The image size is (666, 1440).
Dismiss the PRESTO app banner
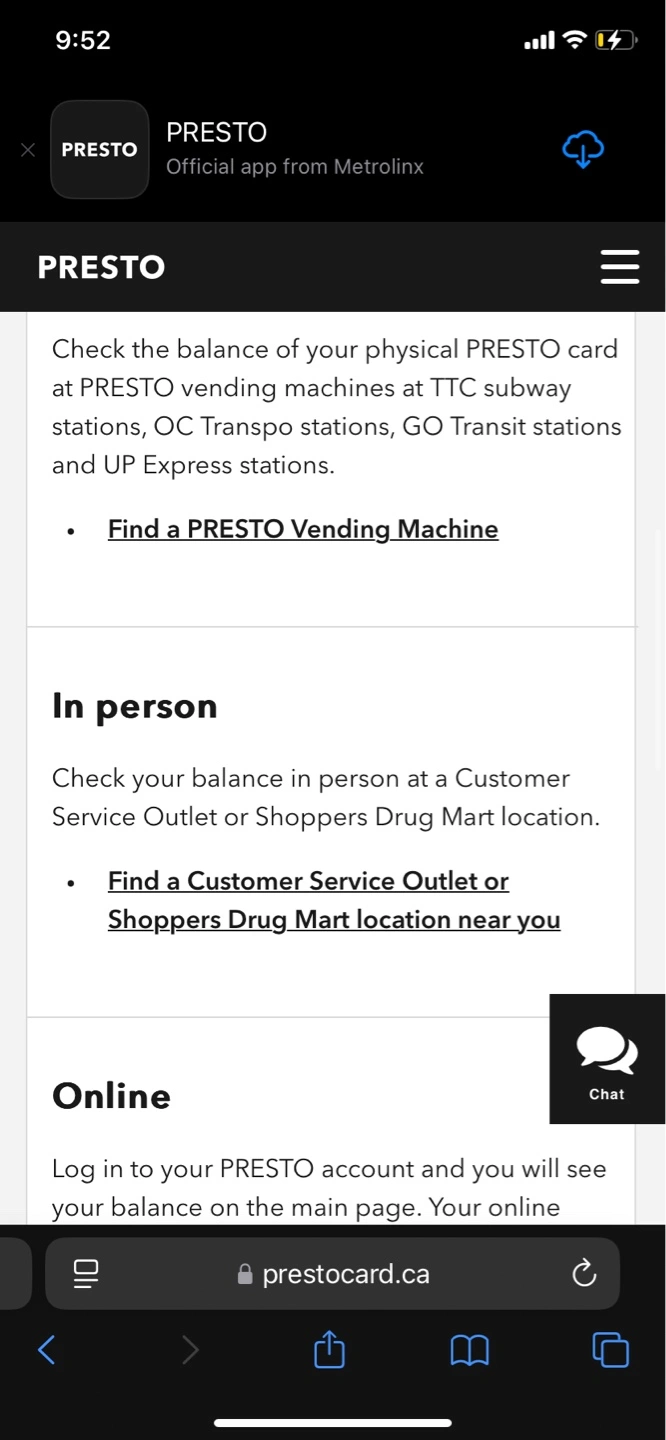pyautogui.click(x=28, y=150)
